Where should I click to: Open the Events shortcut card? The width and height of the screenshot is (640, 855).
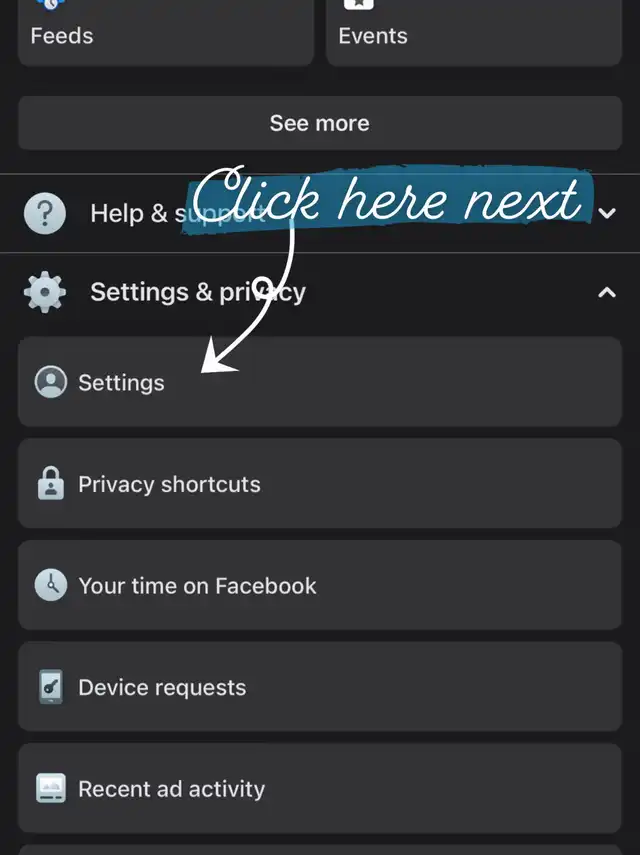pos(474,35)
